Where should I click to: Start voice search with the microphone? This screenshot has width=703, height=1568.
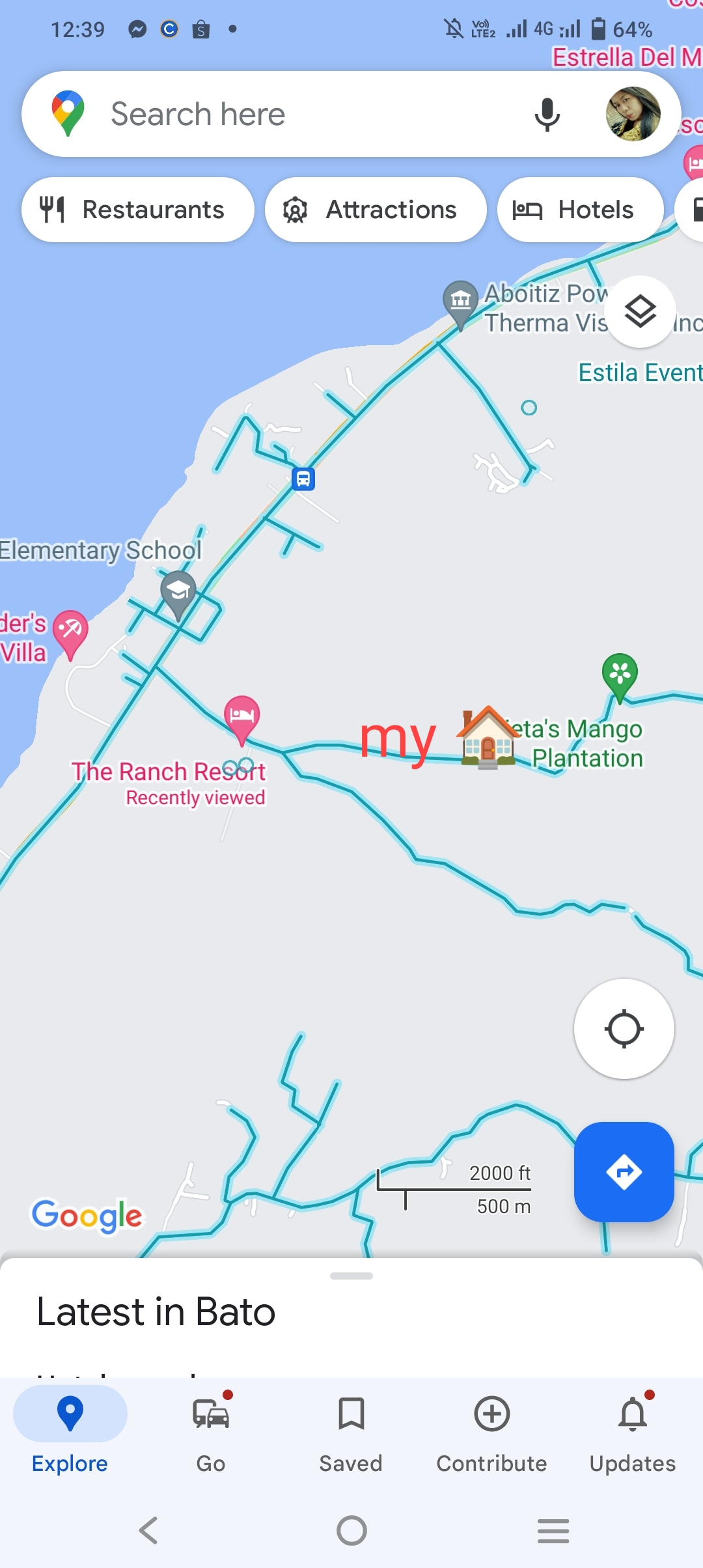547,115
